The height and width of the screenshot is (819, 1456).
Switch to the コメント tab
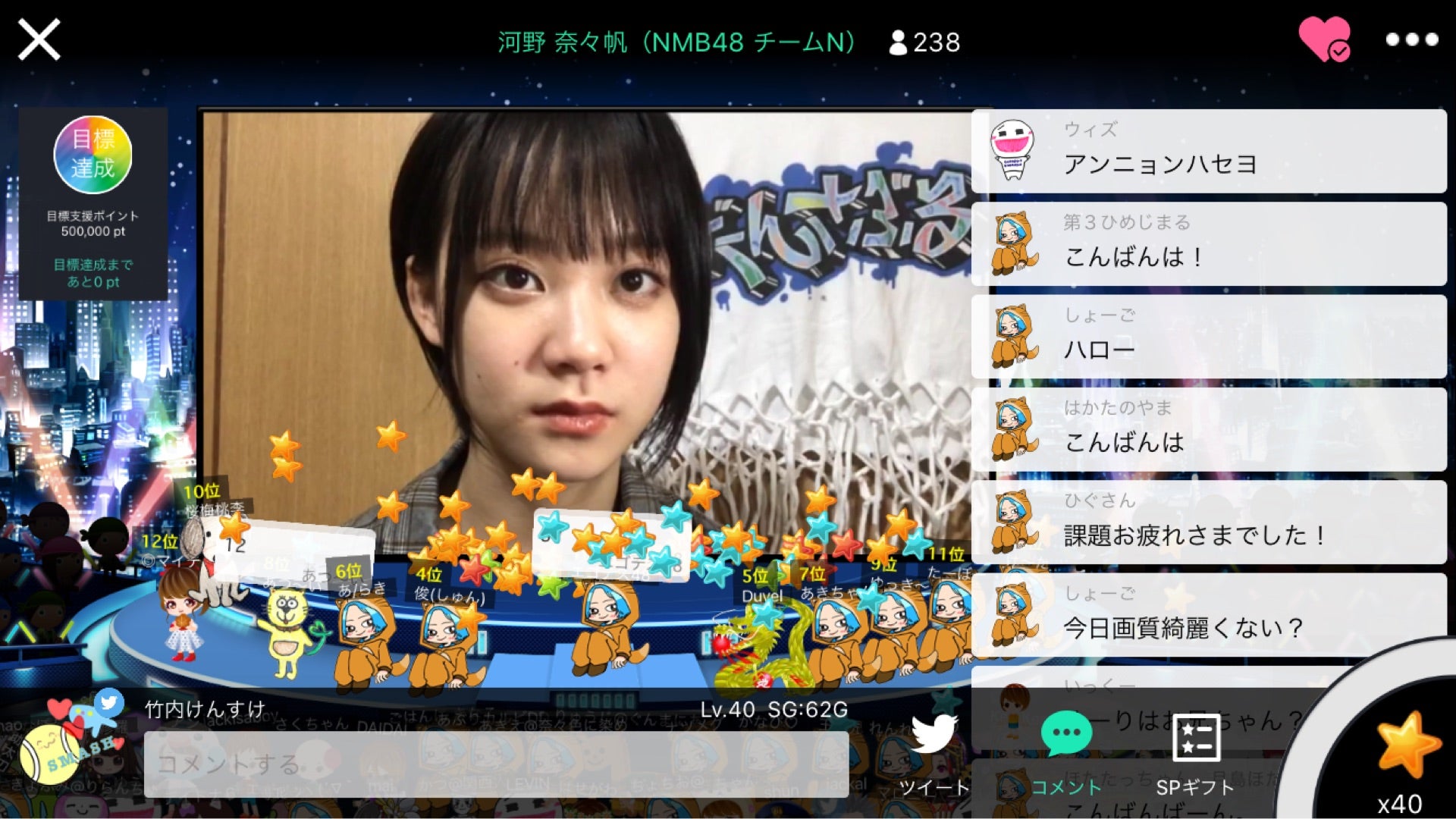(1066, 753)
